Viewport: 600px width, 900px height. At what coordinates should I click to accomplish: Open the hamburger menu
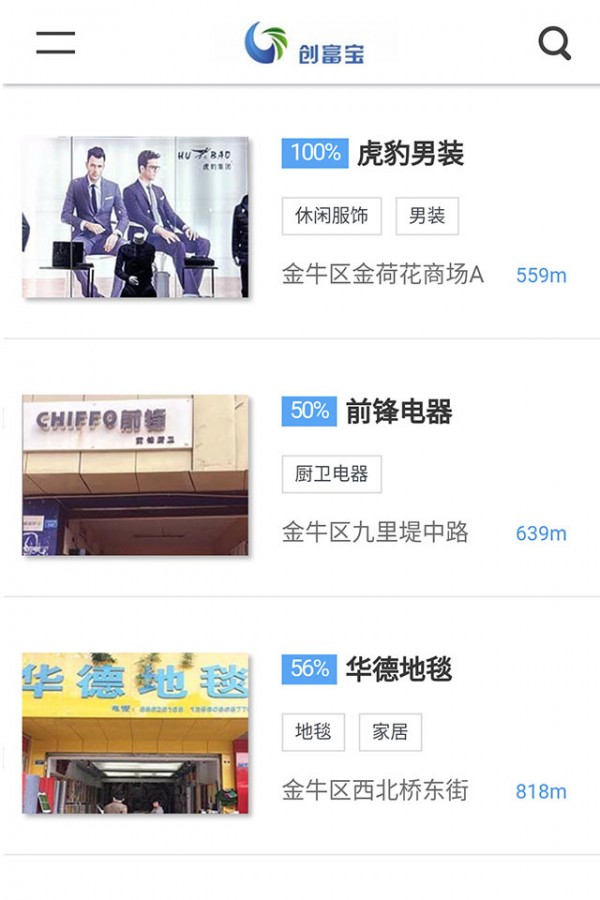(x=56, y=43)
